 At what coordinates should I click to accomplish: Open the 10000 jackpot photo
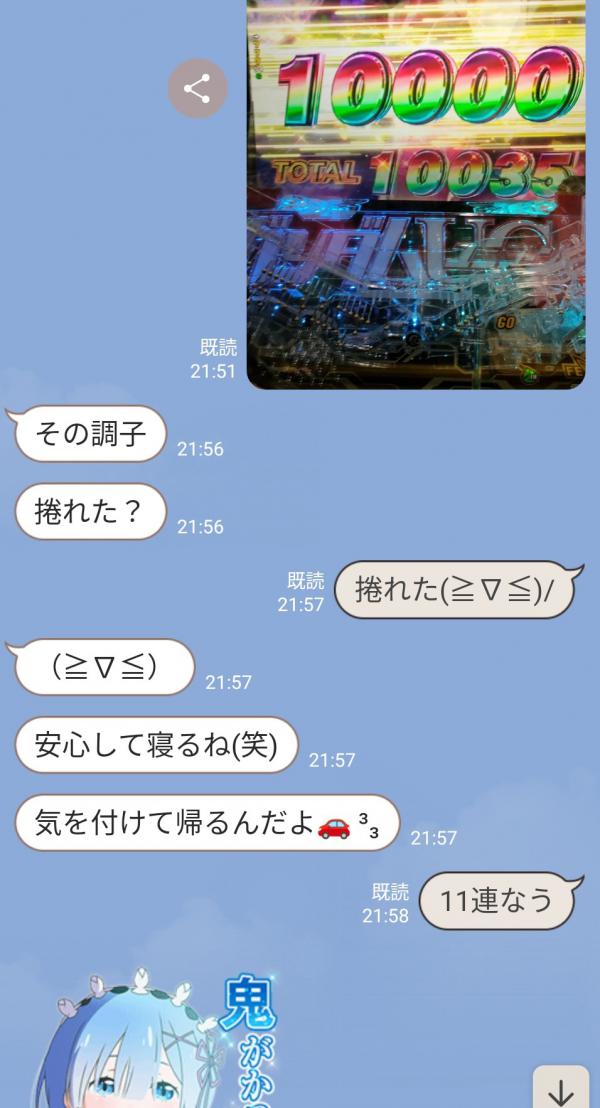point(415,195)
